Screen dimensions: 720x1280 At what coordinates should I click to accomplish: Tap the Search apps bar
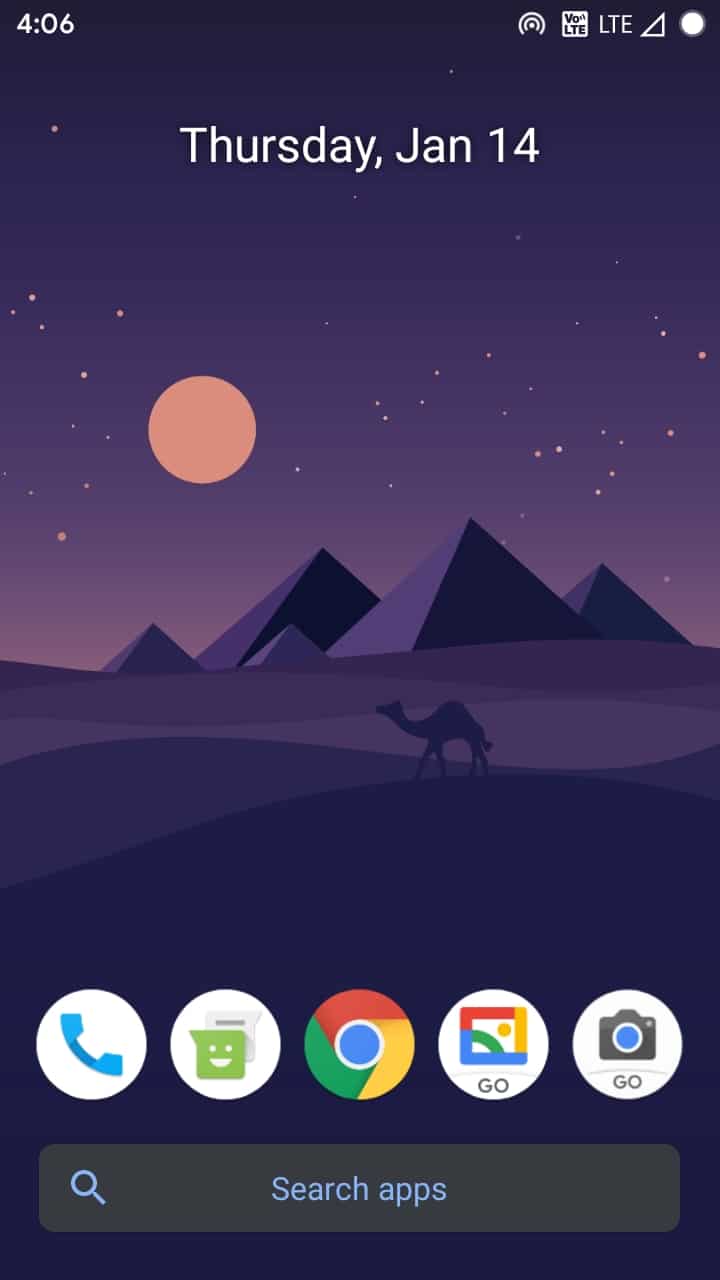click(359, 1188)
